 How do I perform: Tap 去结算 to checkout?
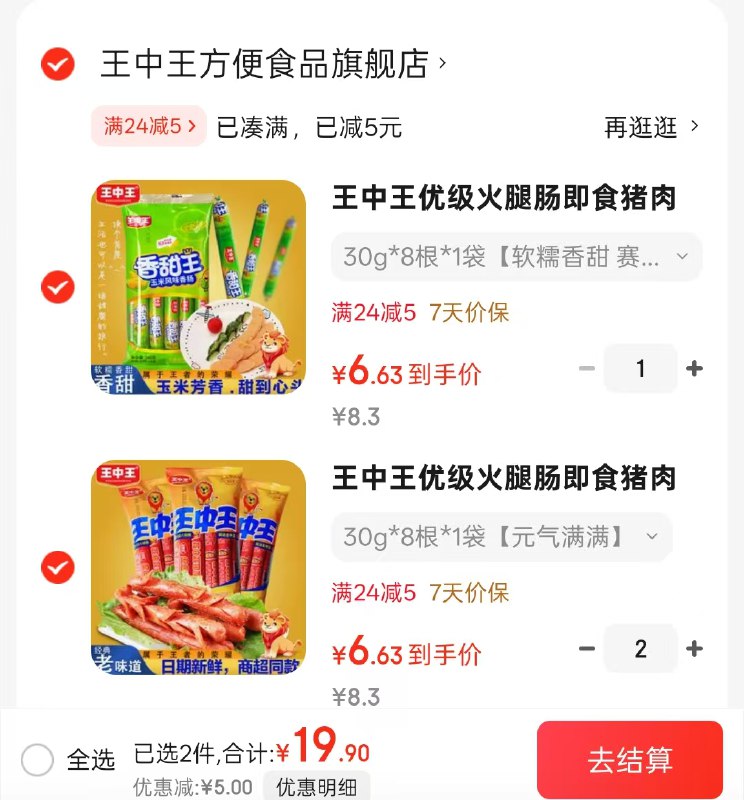click(x=632, y=760)
